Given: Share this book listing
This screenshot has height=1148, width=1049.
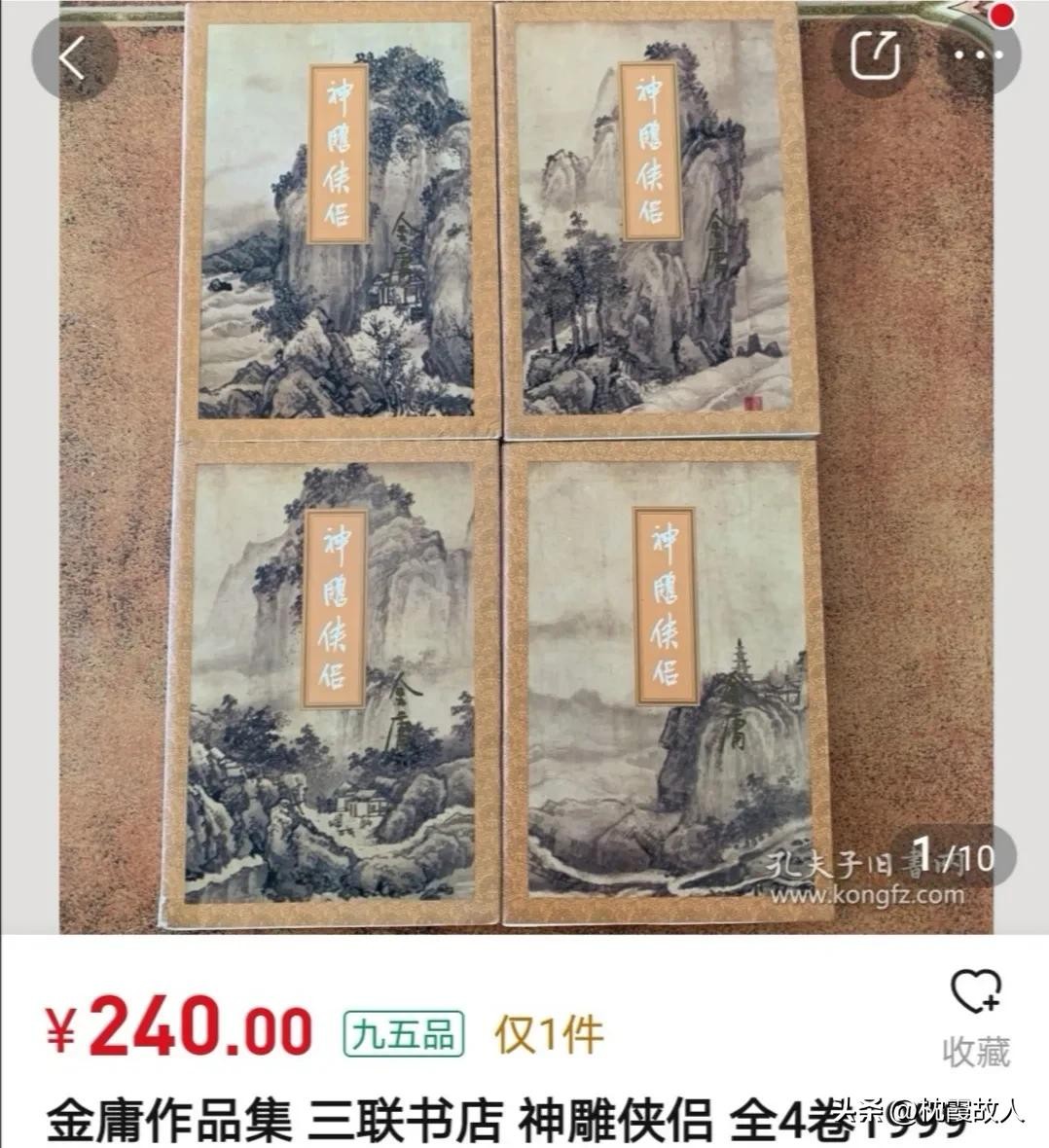Looking at the screenshot, I should (876, 54).
